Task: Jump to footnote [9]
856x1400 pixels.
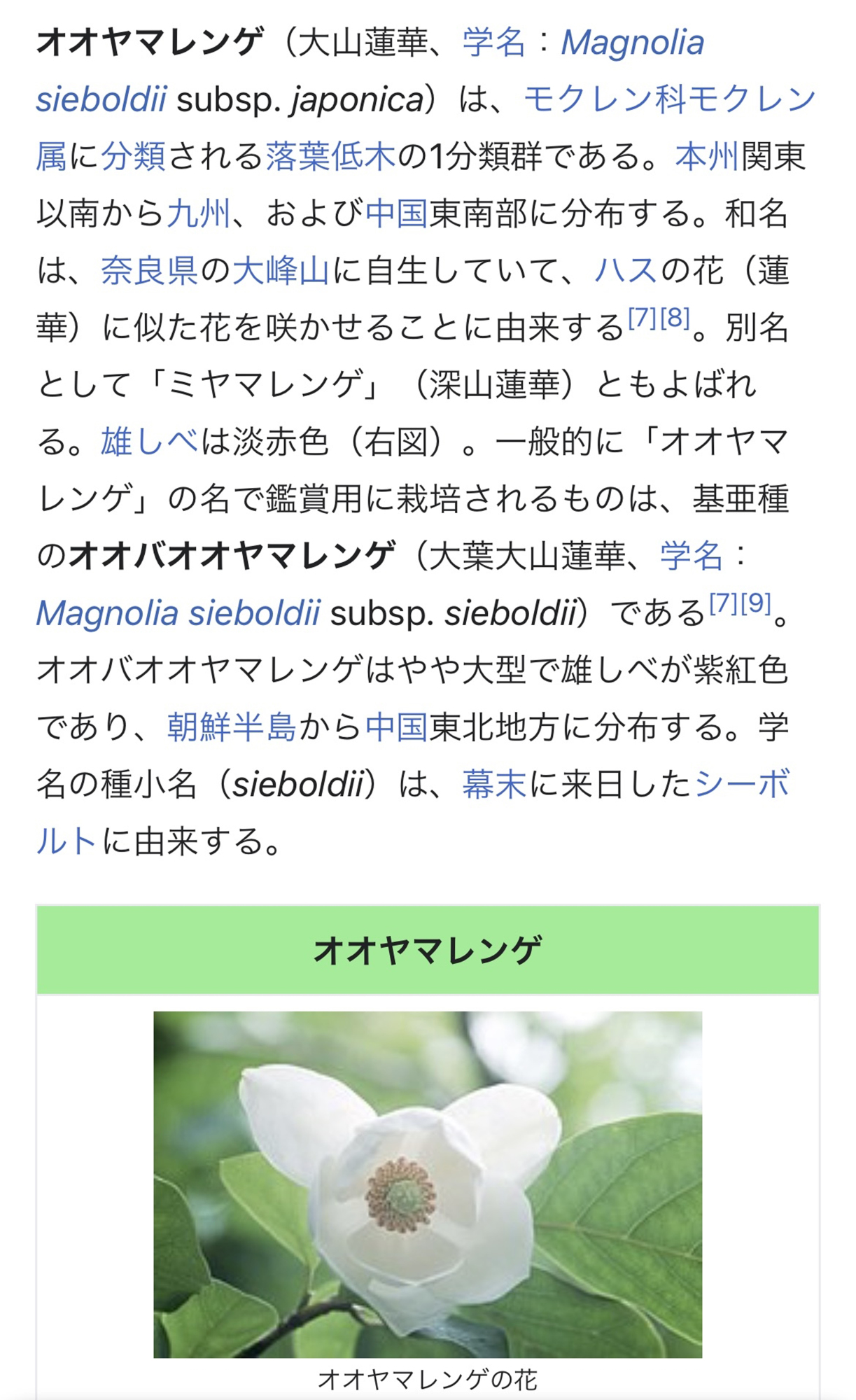Action: [x=756, y=603]
